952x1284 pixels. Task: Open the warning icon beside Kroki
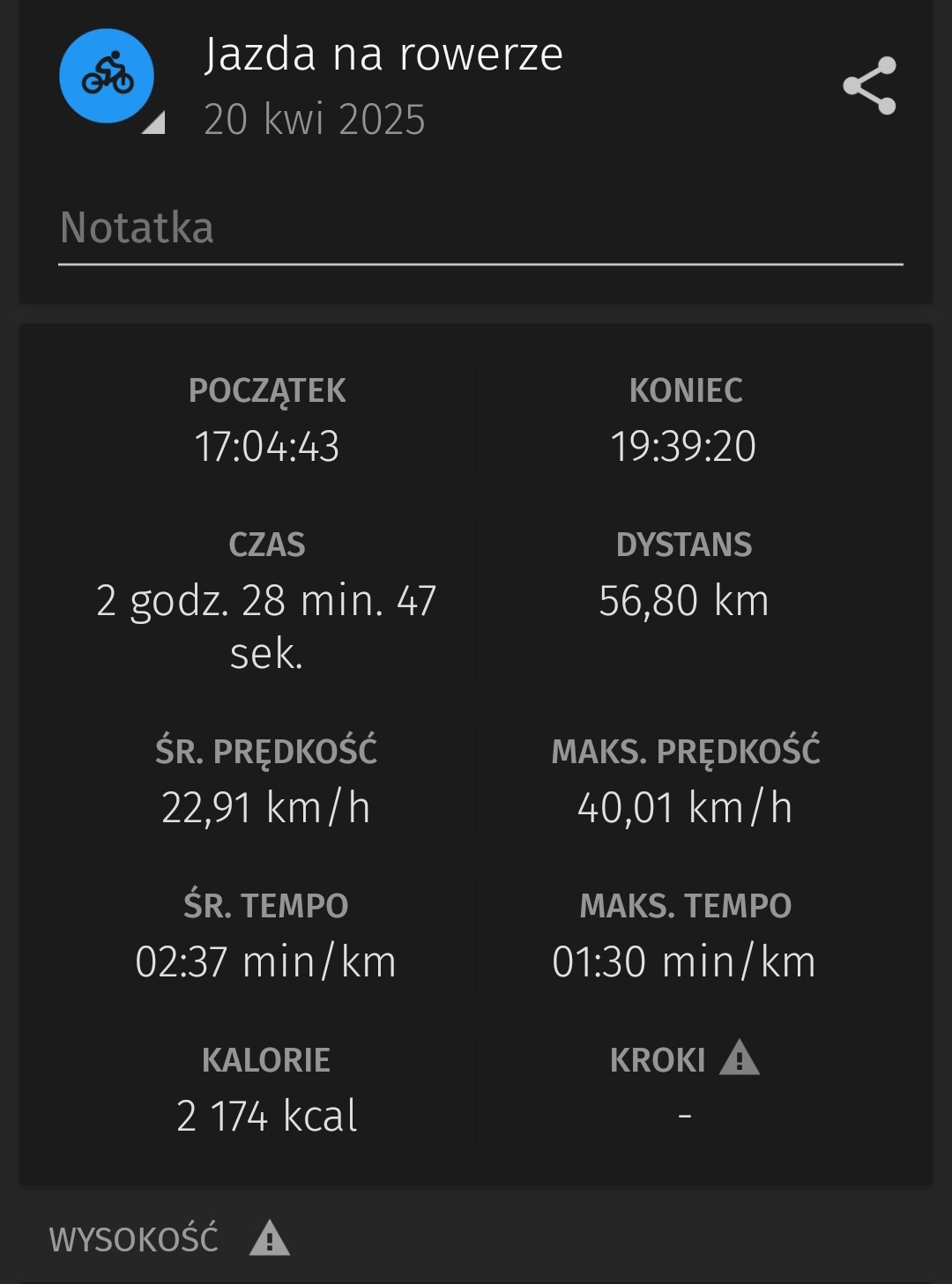click(x=739, y=1058)
